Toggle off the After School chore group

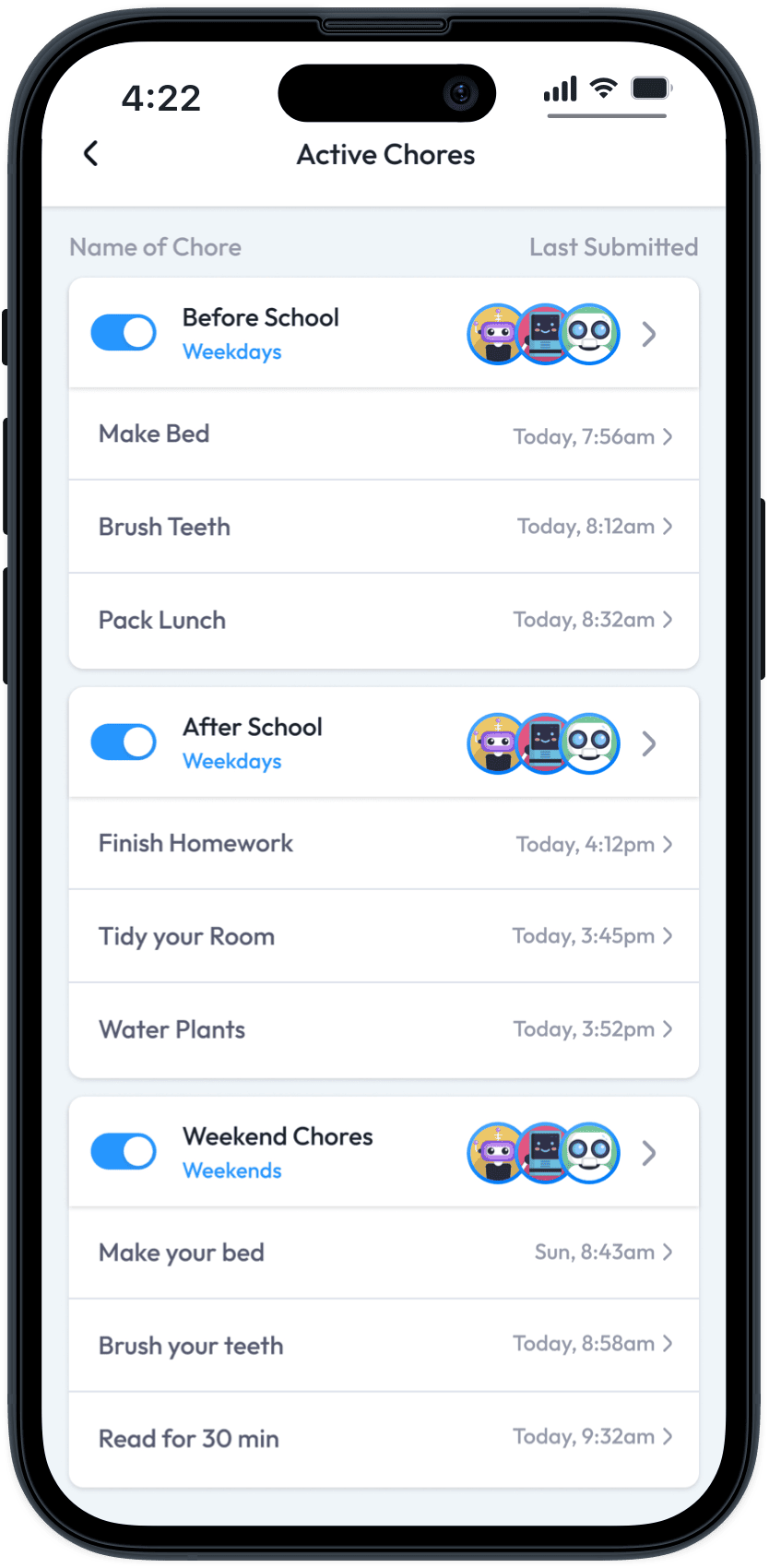tap(124, 742)
